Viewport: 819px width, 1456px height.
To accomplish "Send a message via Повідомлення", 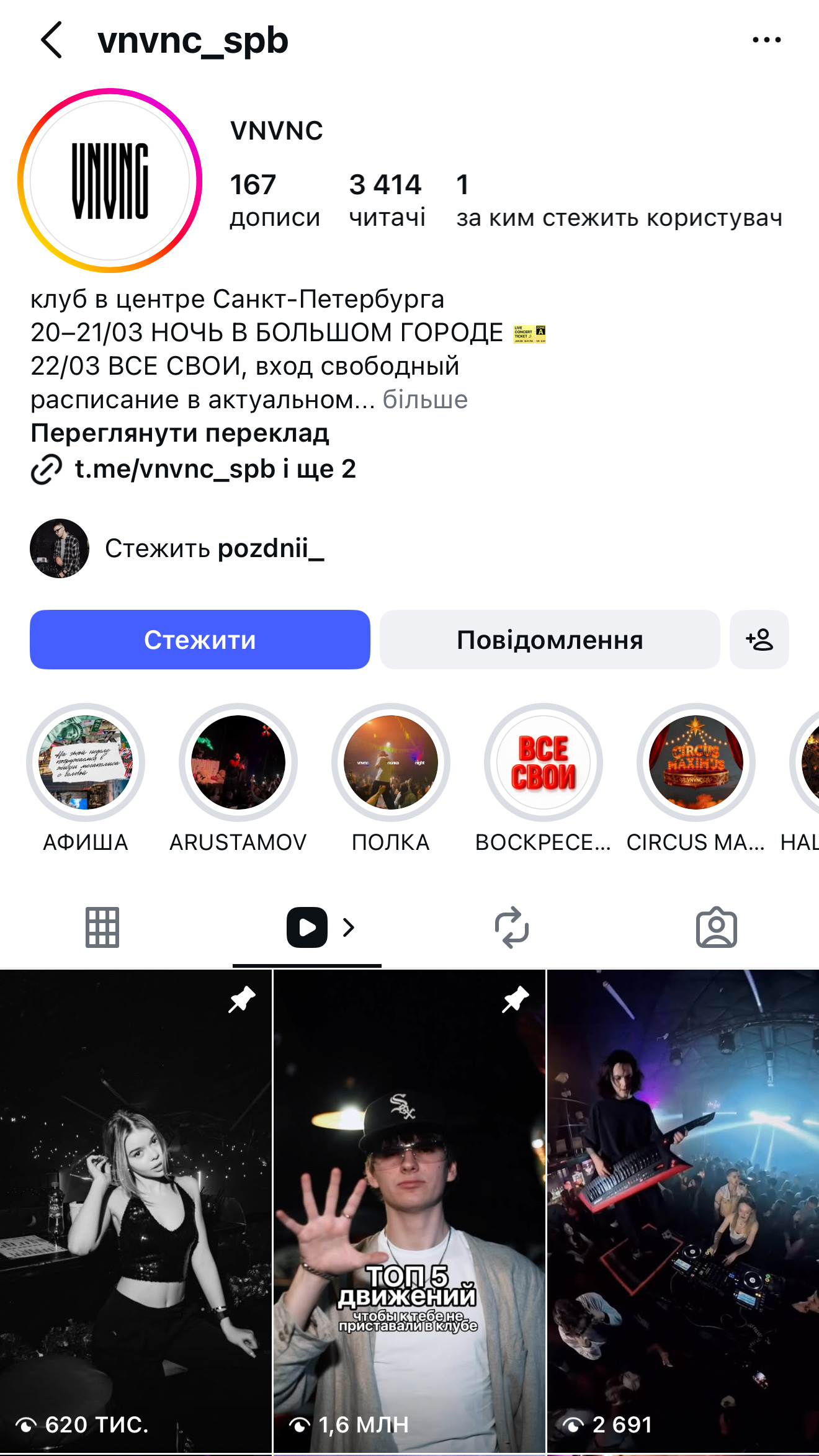I will [x=550, y=640].
